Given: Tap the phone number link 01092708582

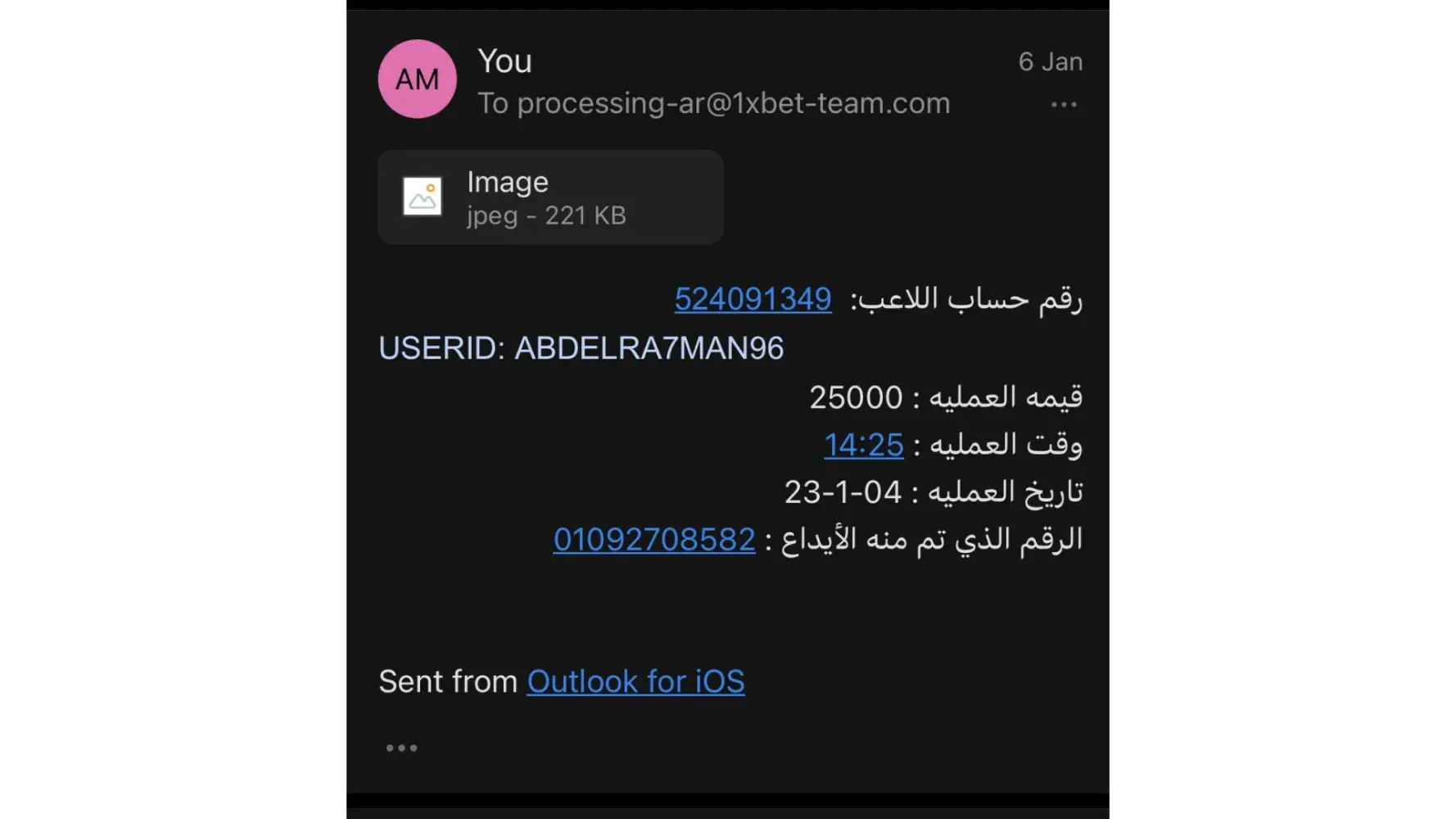Looking at the screenshot, I should pos(653,540).
